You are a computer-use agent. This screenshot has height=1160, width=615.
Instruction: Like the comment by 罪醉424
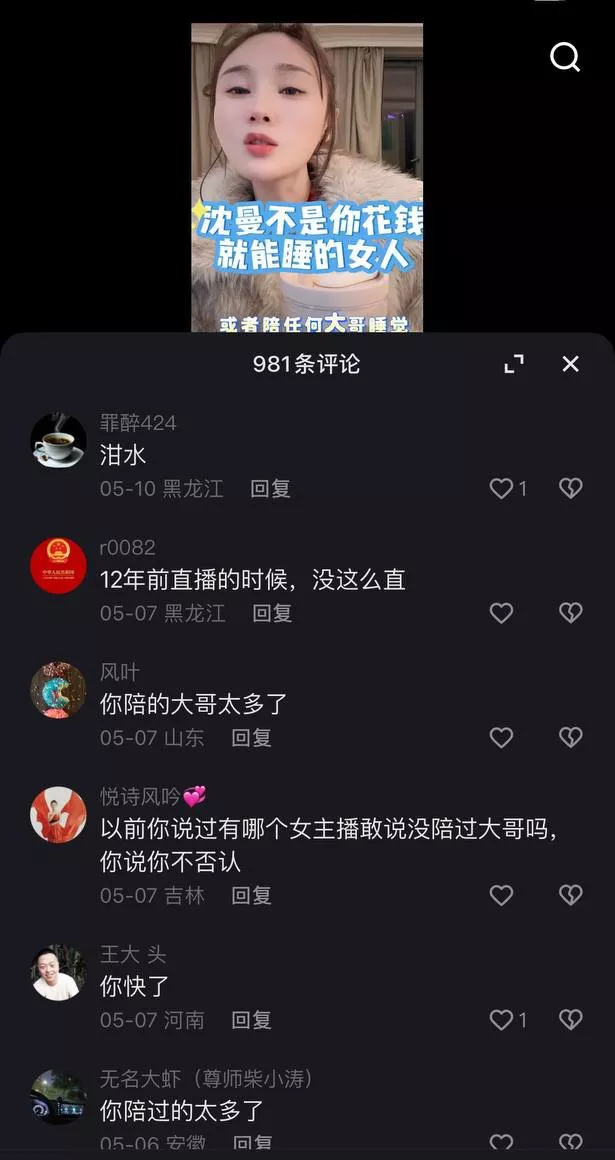pyautogui.click(x=501, y=488)
